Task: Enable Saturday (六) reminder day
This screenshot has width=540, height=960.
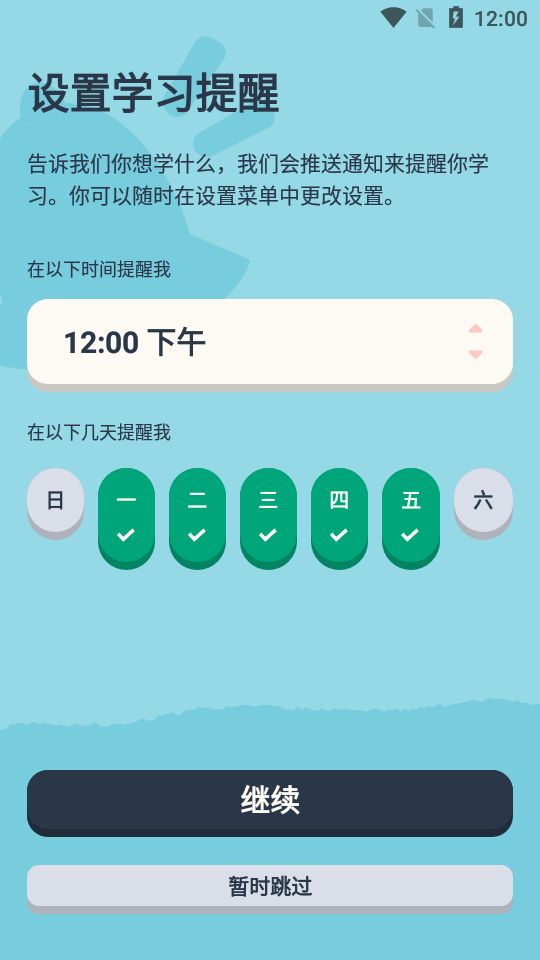Action: coord(483,501)
